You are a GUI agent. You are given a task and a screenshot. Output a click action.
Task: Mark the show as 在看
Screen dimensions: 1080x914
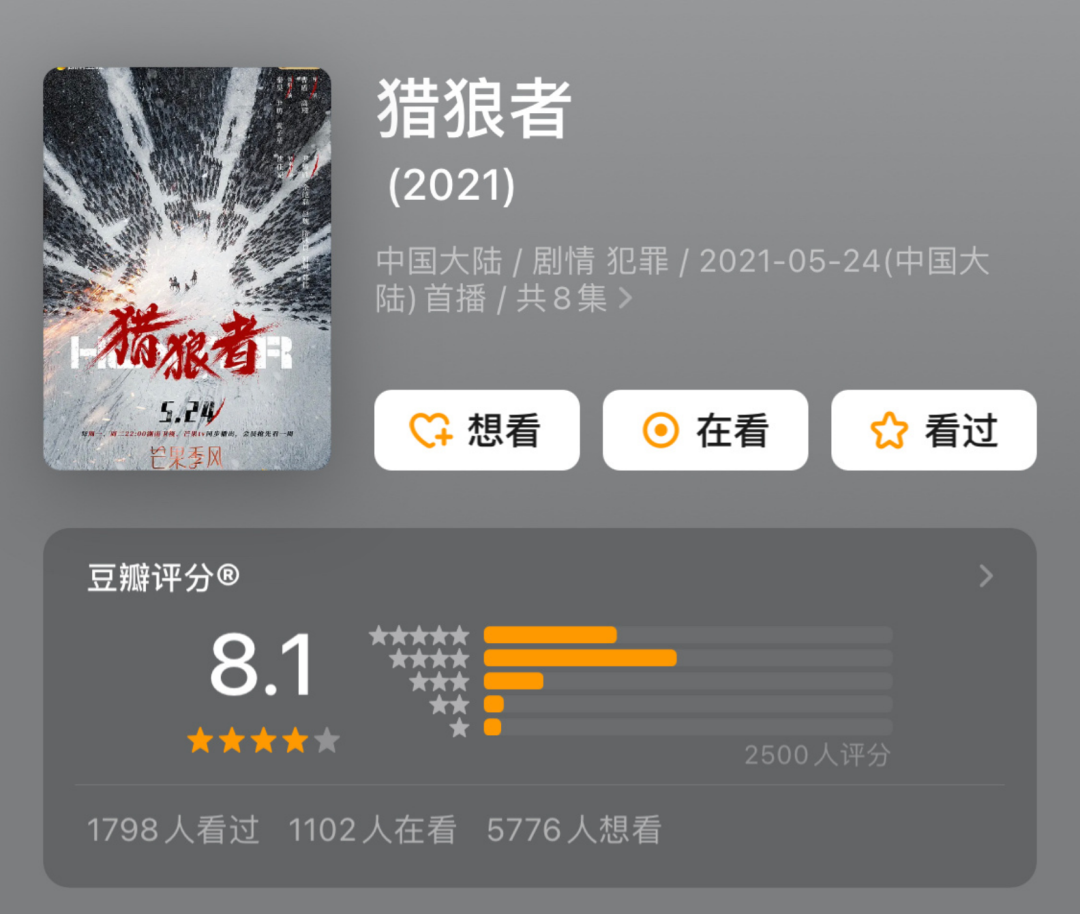click(705, 430)
